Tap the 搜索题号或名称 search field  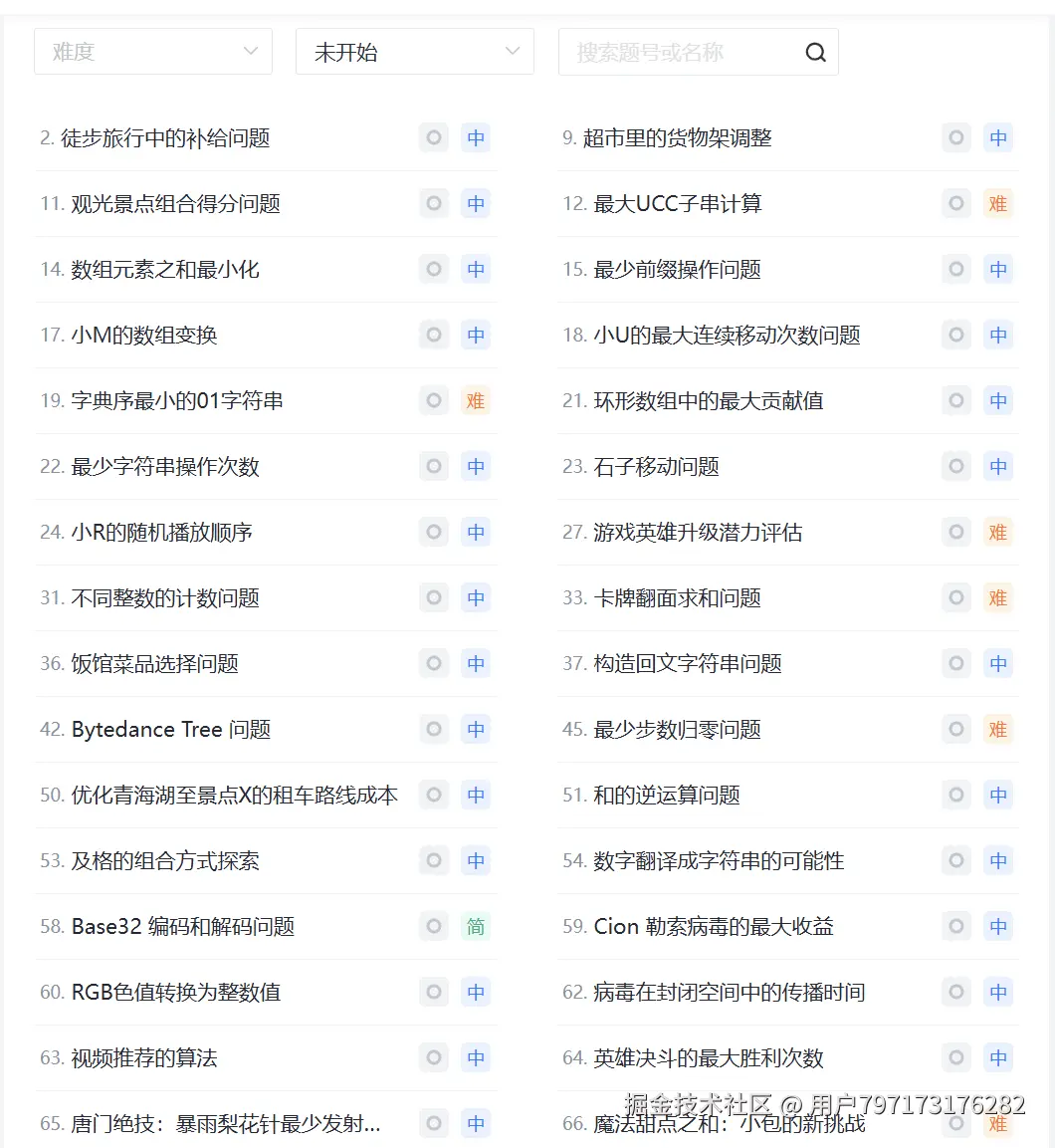pyautogui.click(x=682, y=52)
